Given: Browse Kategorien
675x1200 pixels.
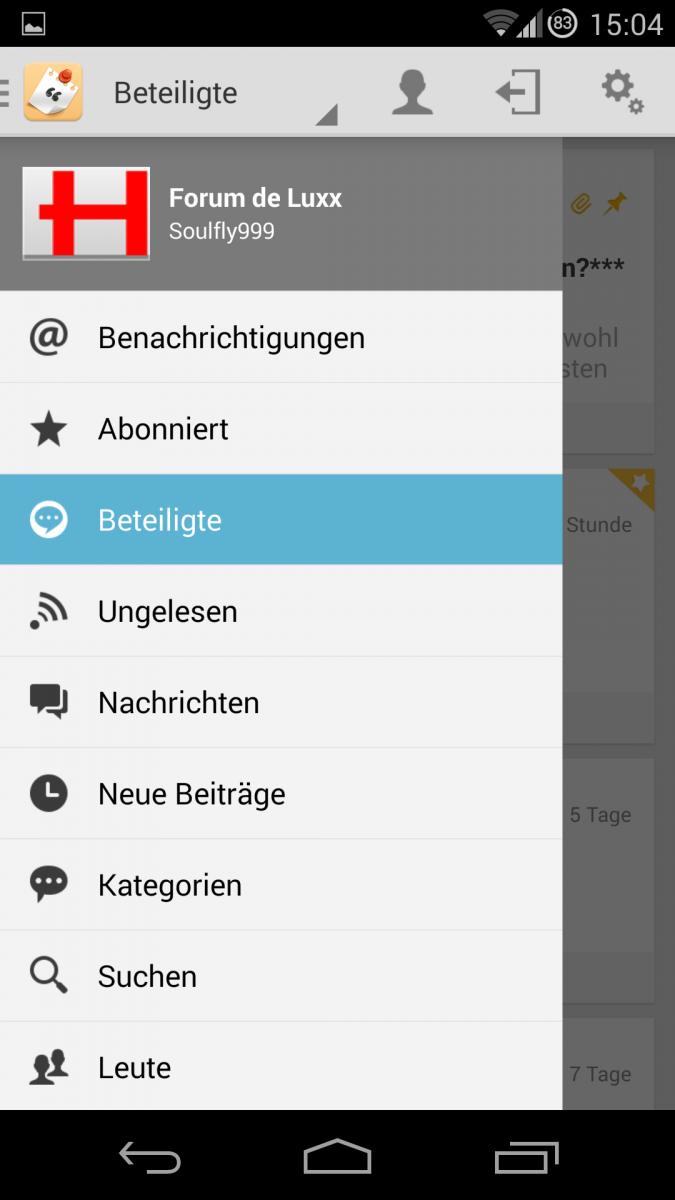Looking at the screenshot, I should tap(281, 885).
